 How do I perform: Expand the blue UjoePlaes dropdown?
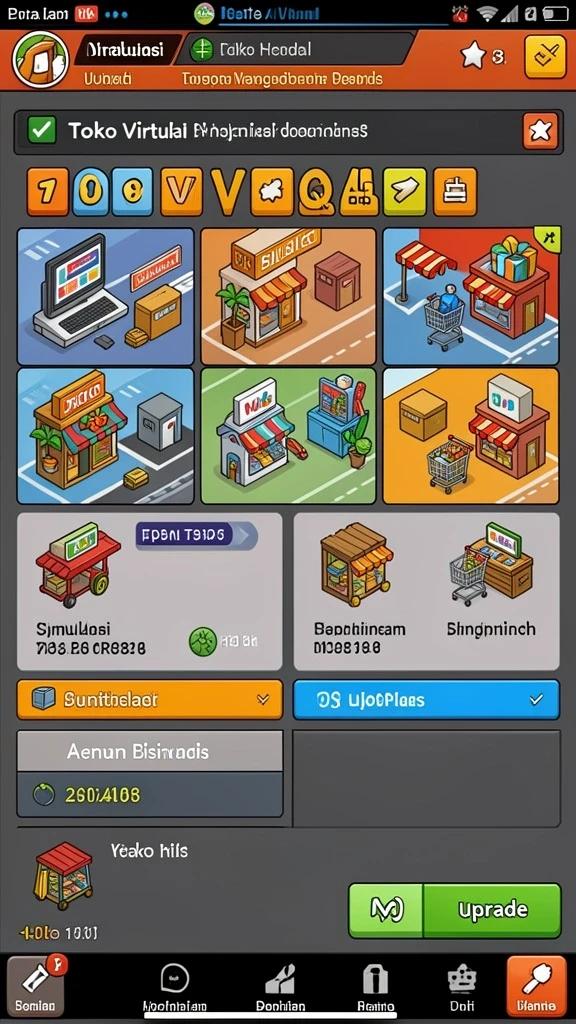[426, 699]
